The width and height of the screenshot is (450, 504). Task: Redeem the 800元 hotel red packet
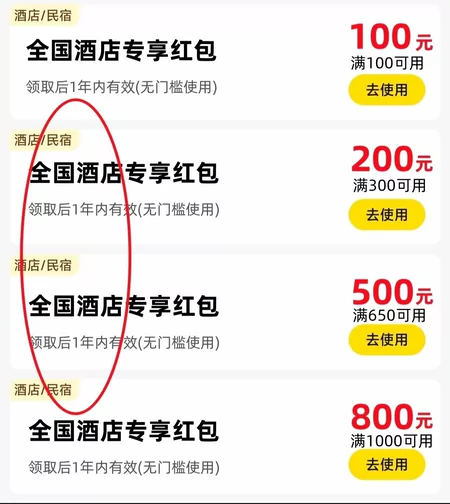coord(387,464)
